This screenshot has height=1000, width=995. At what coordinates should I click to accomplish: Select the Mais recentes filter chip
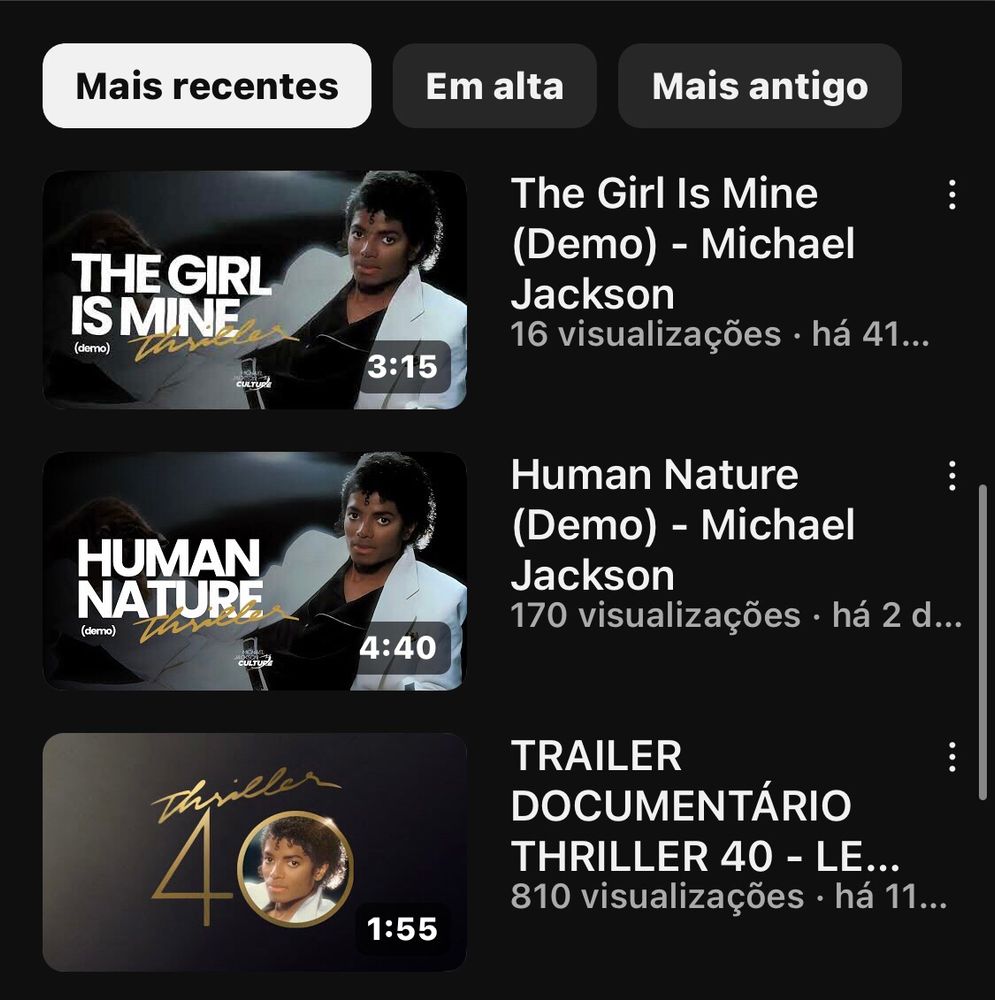[207, 86]
